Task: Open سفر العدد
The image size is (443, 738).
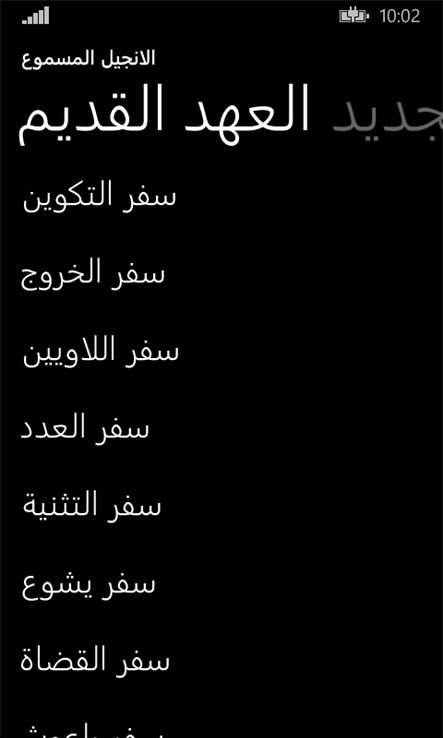Action: [85, 428]
